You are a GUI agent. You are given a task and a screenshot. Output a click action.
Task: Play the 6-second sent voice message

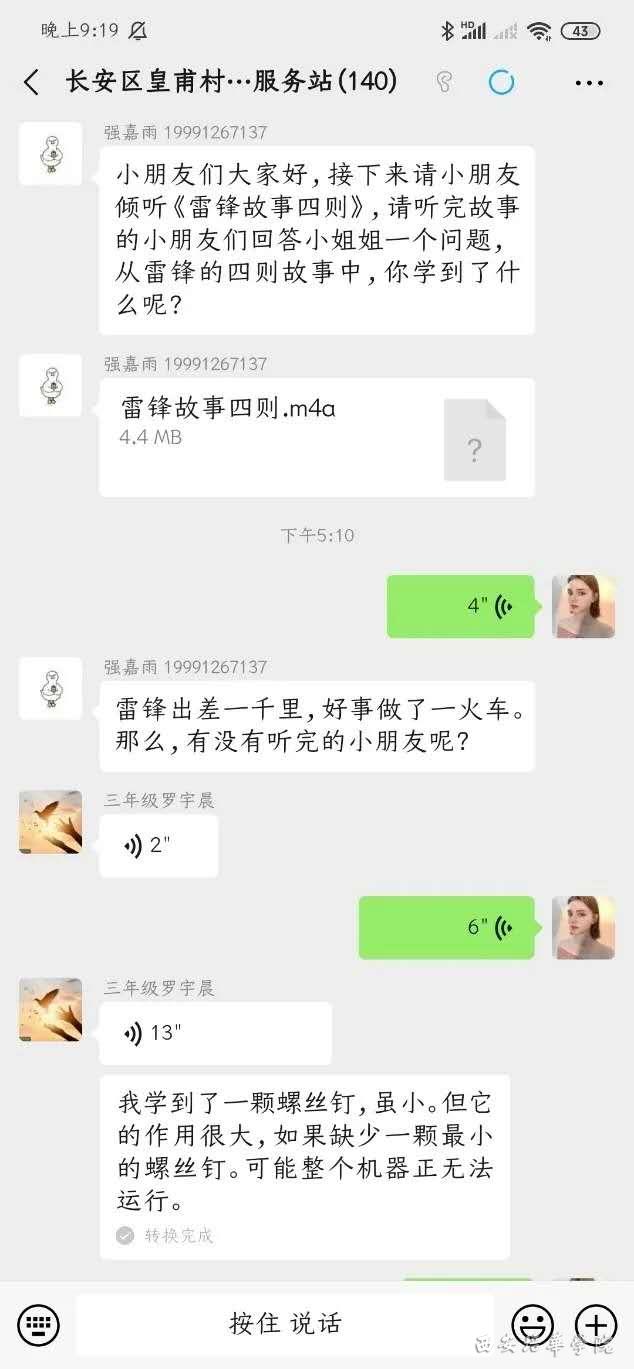coord(447,927)
